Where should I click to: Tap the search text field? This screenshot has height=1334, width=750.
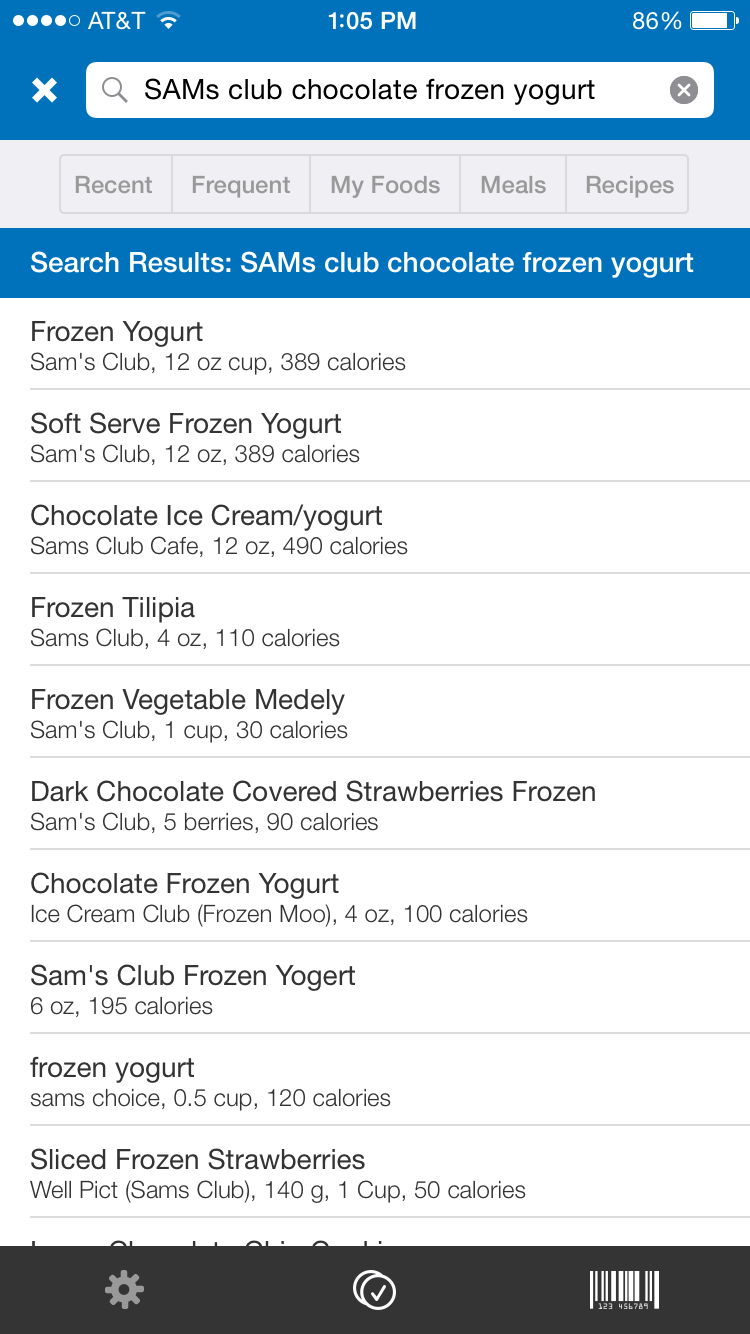(400, 90)
